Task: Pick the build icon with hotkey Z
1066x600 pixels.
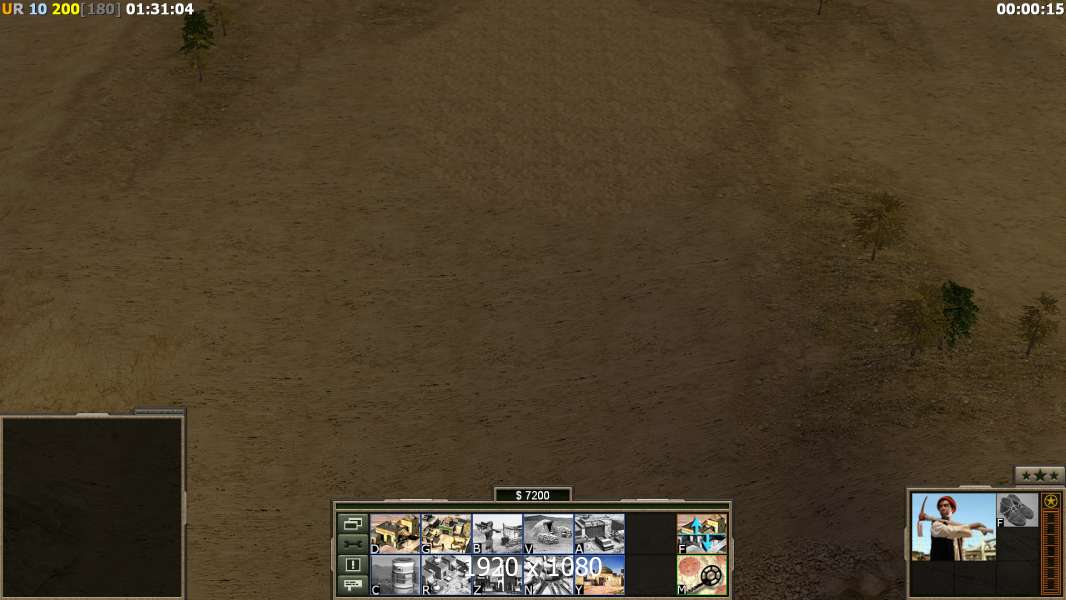Action: (497, 574)
